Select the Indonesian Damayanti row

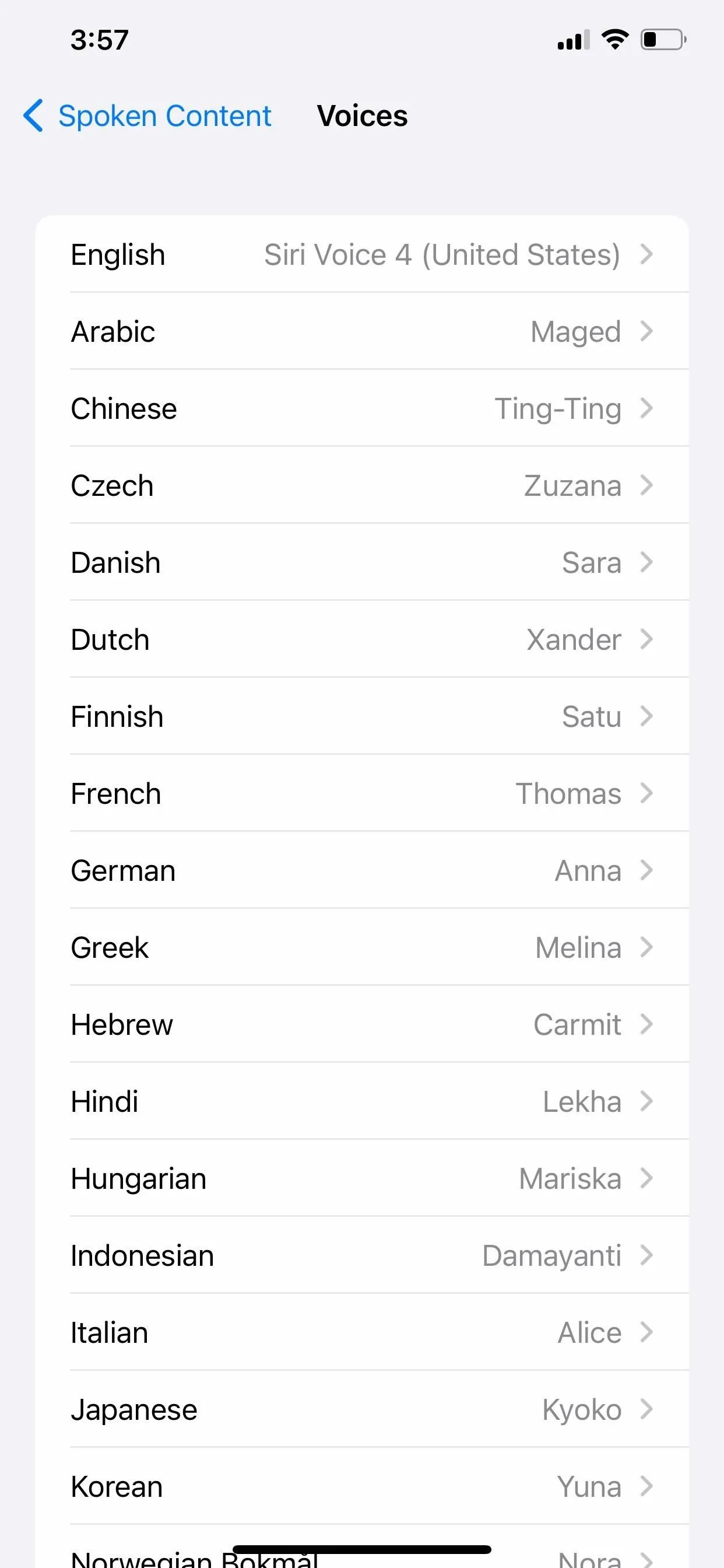click(362, 1255)
